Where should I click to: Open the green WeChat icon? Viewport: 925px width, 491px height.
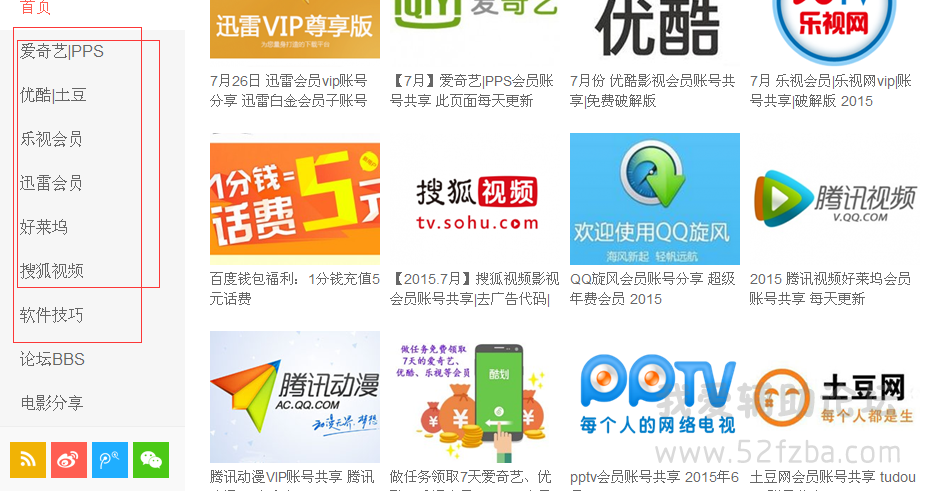pos(151,459)
